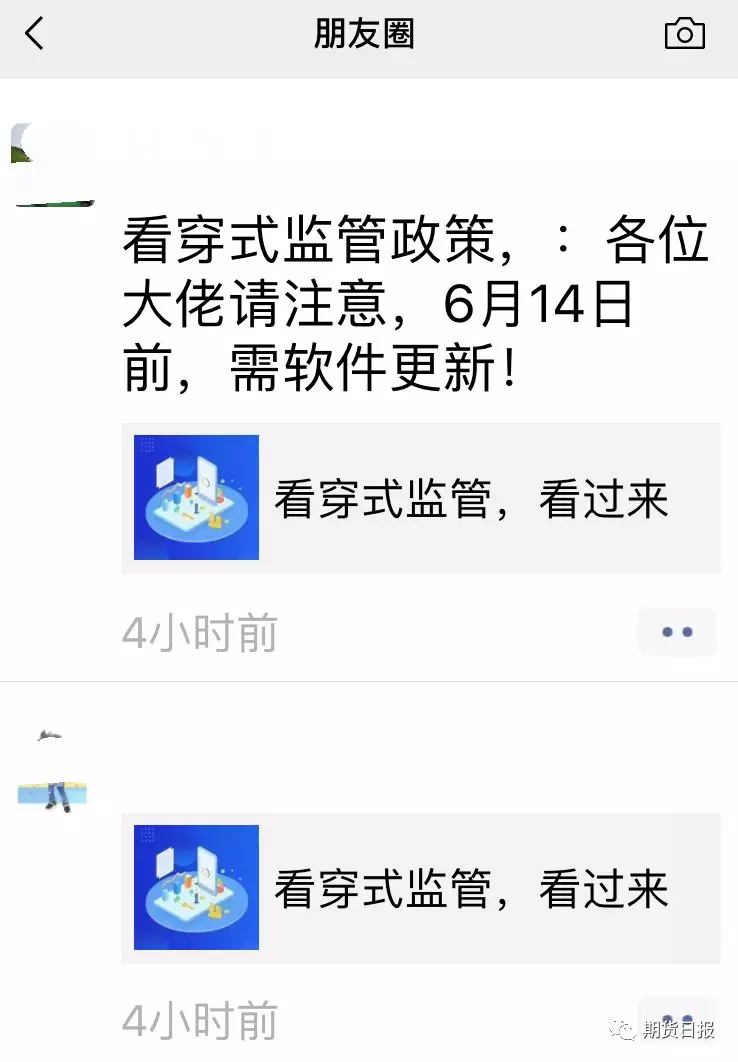Screen dimensions: 738x1062
Task: Go back from Moments feed
Action: [35, 34]
